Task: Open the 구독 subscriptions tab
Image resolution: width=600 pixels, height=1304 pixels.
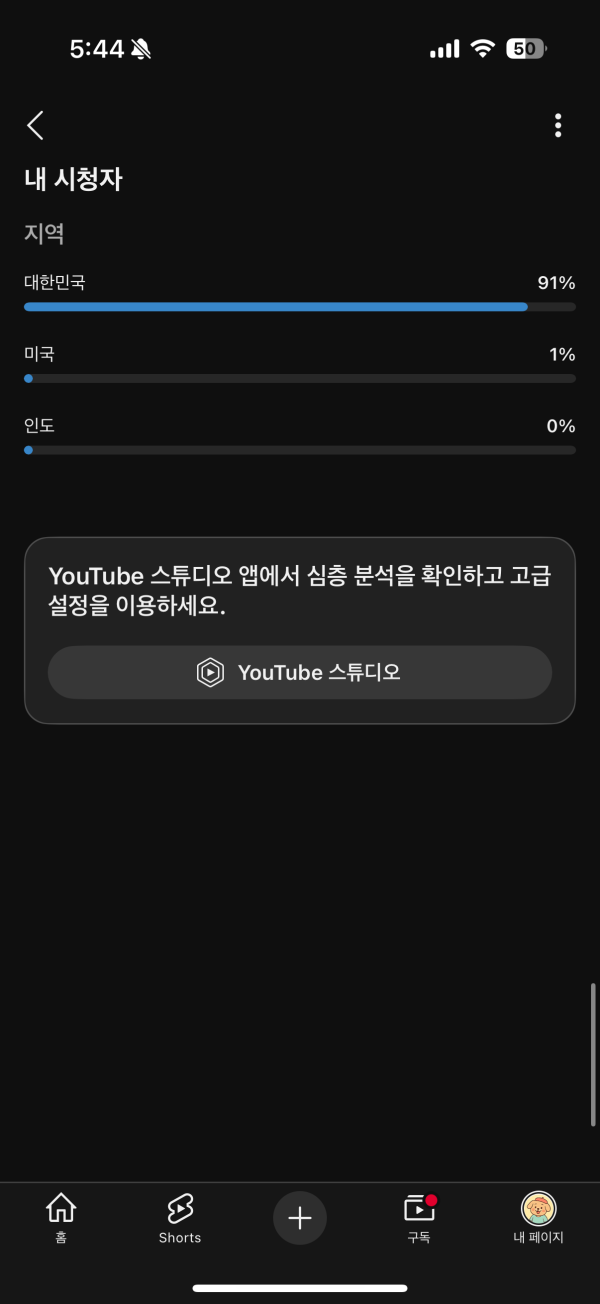Action: [419, 1216]
